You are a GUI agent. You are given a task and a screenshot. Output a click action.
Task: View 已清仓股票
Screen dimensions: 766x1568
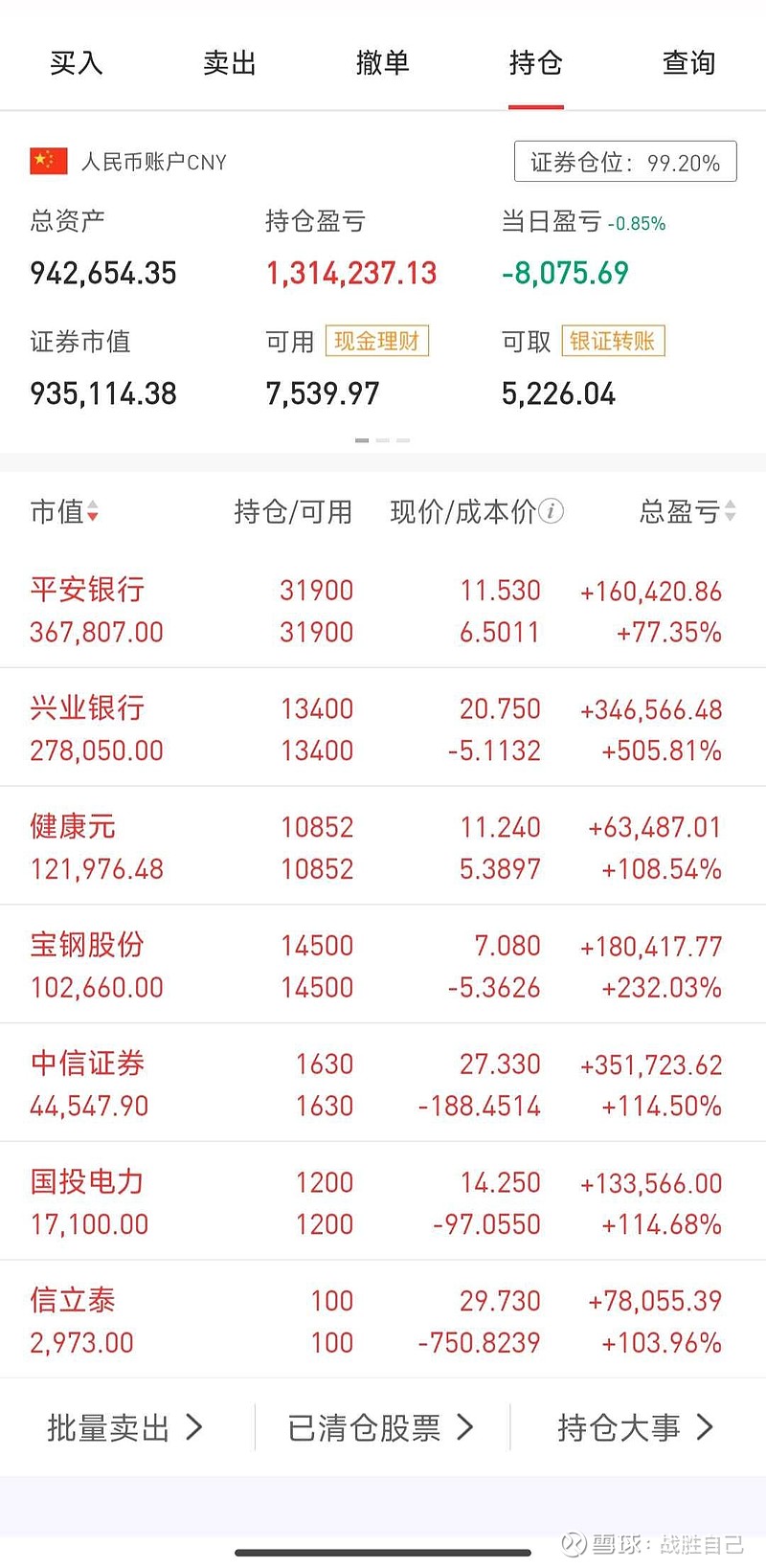(381, 1427)
